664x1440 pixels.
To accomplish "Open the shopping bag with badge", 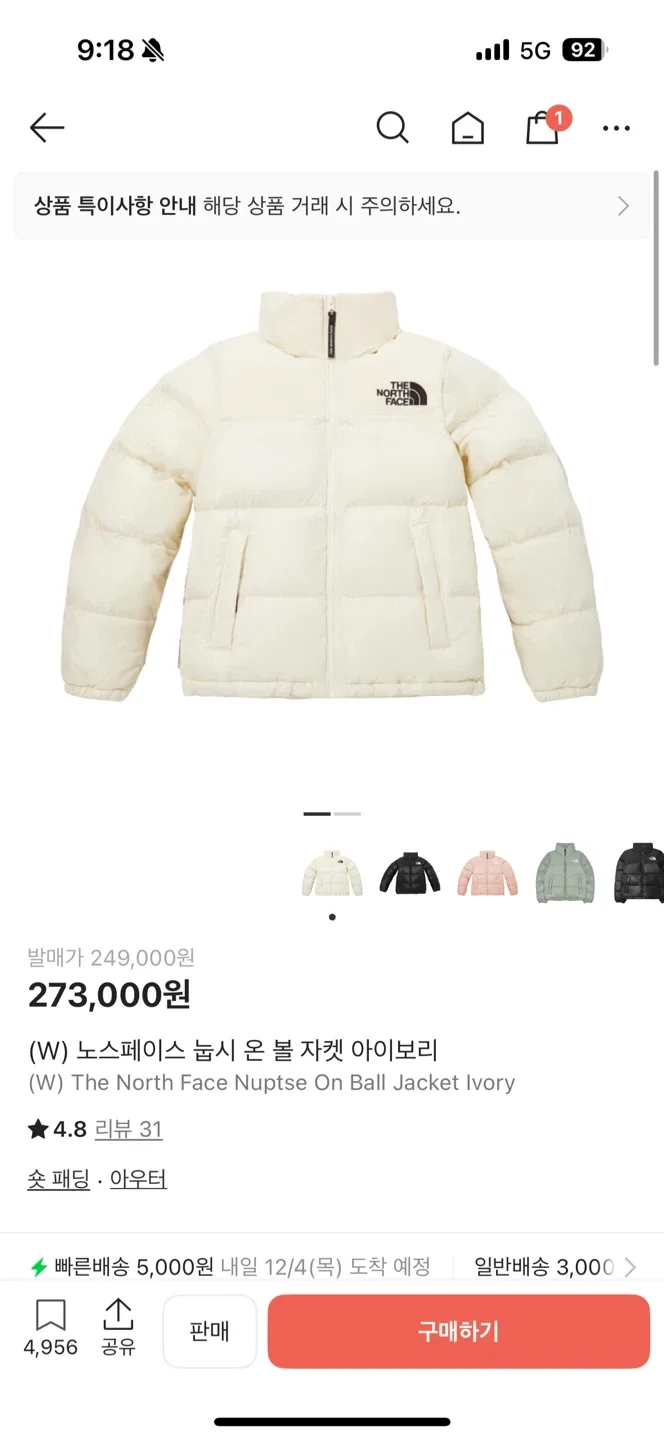I will pyautogui.click(x=543, y=128).
